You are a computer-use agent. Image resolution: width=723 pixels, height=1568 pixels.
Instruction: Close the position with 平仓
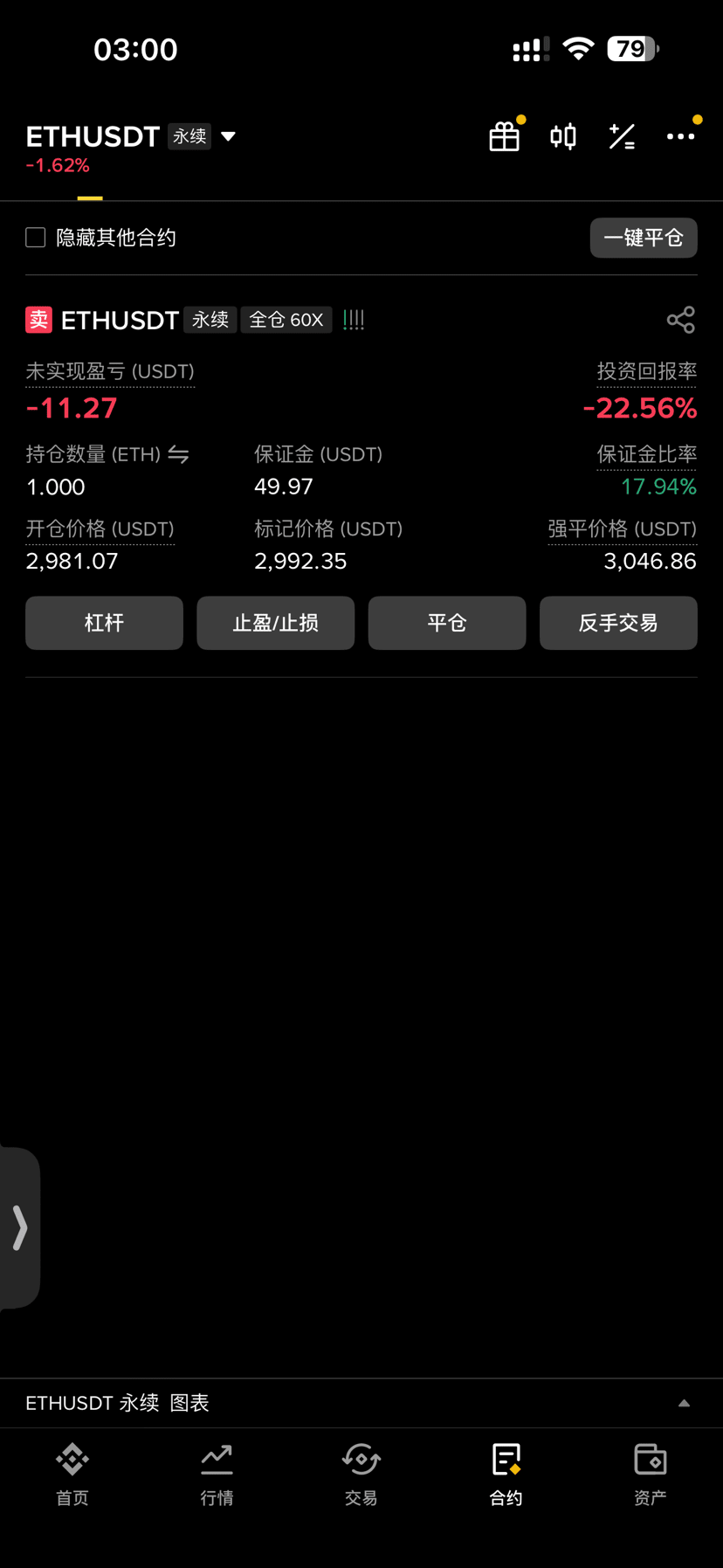coord(447,623)
